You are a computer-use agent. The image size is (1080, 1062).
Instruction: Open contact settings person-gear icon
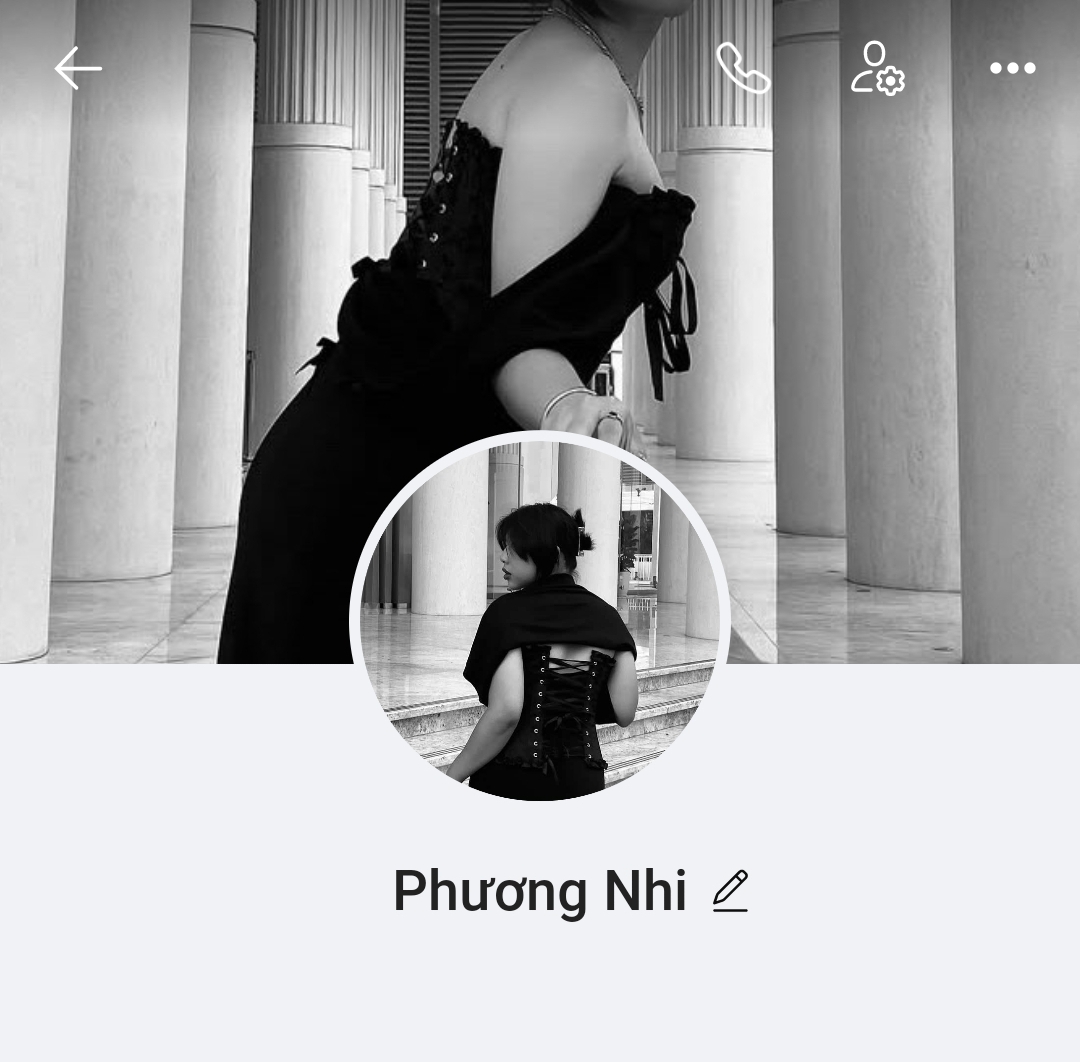tap(877, 68)
